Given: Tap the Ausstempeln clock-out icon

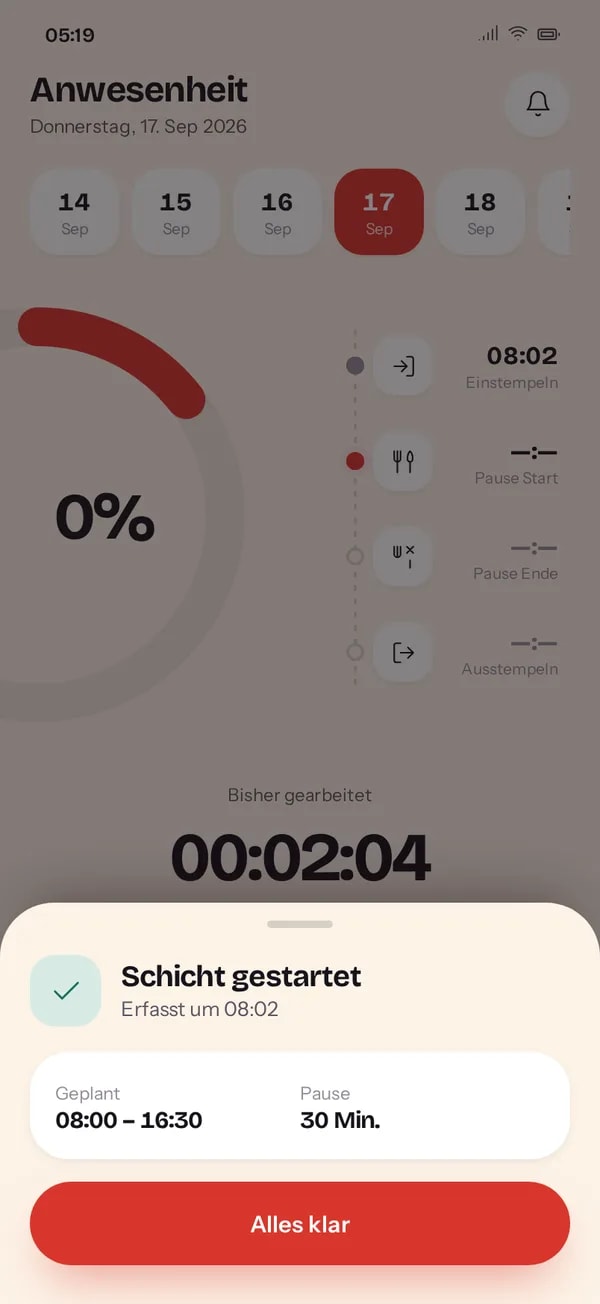Looking at the screenshot, I should pos(403,653).
